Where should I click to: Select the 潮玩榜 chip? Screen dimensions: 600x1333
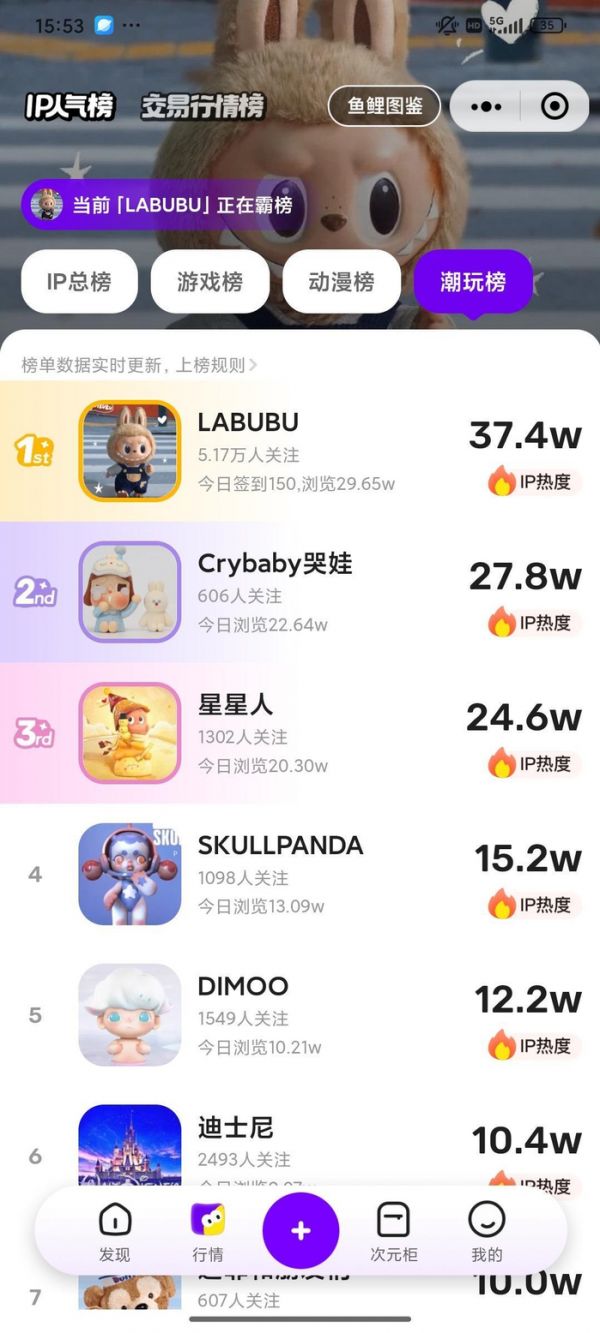point(472,282)
